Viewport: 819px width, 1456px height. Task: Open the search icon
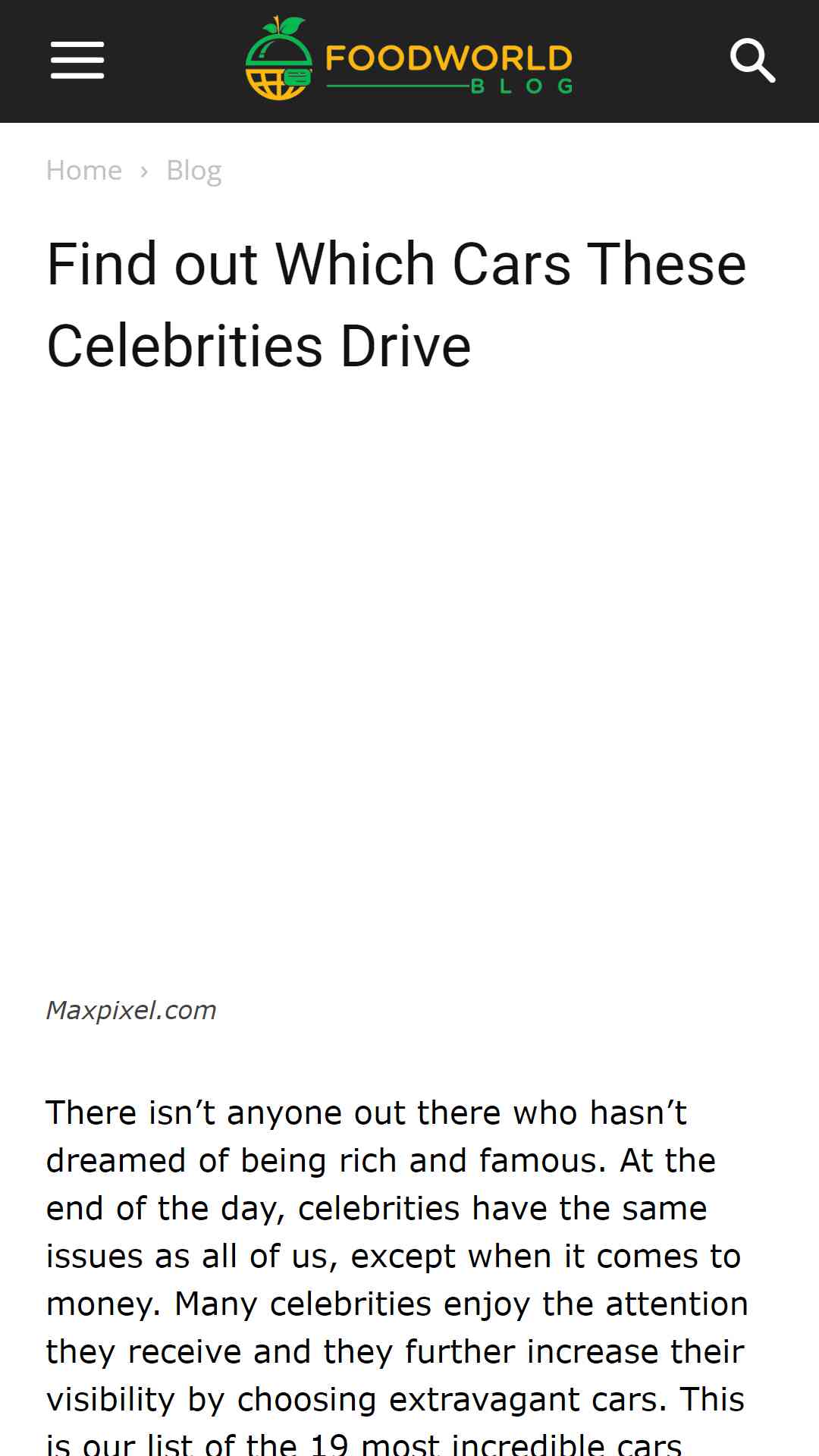(x=752, y=61)
